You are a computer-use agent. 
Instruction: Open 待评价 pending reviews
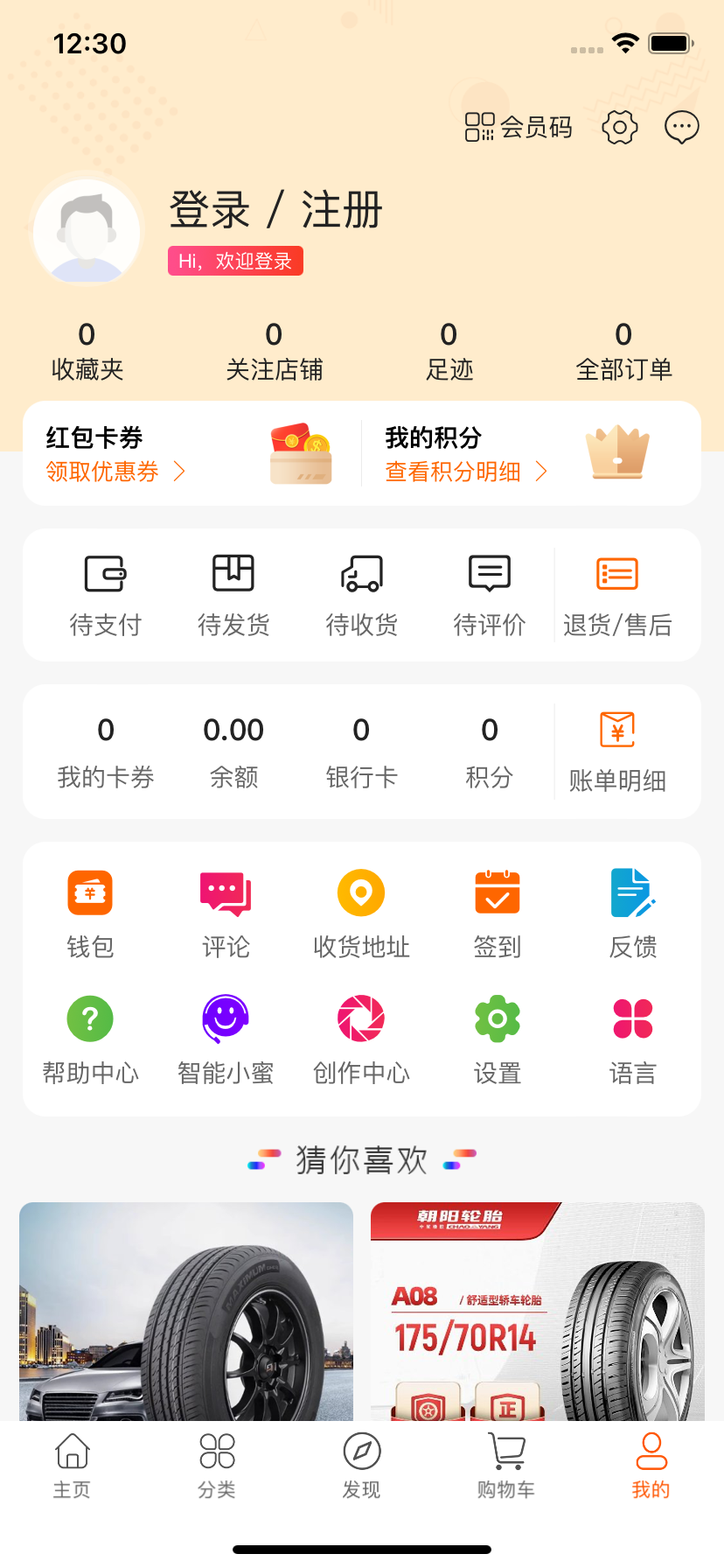488,595
